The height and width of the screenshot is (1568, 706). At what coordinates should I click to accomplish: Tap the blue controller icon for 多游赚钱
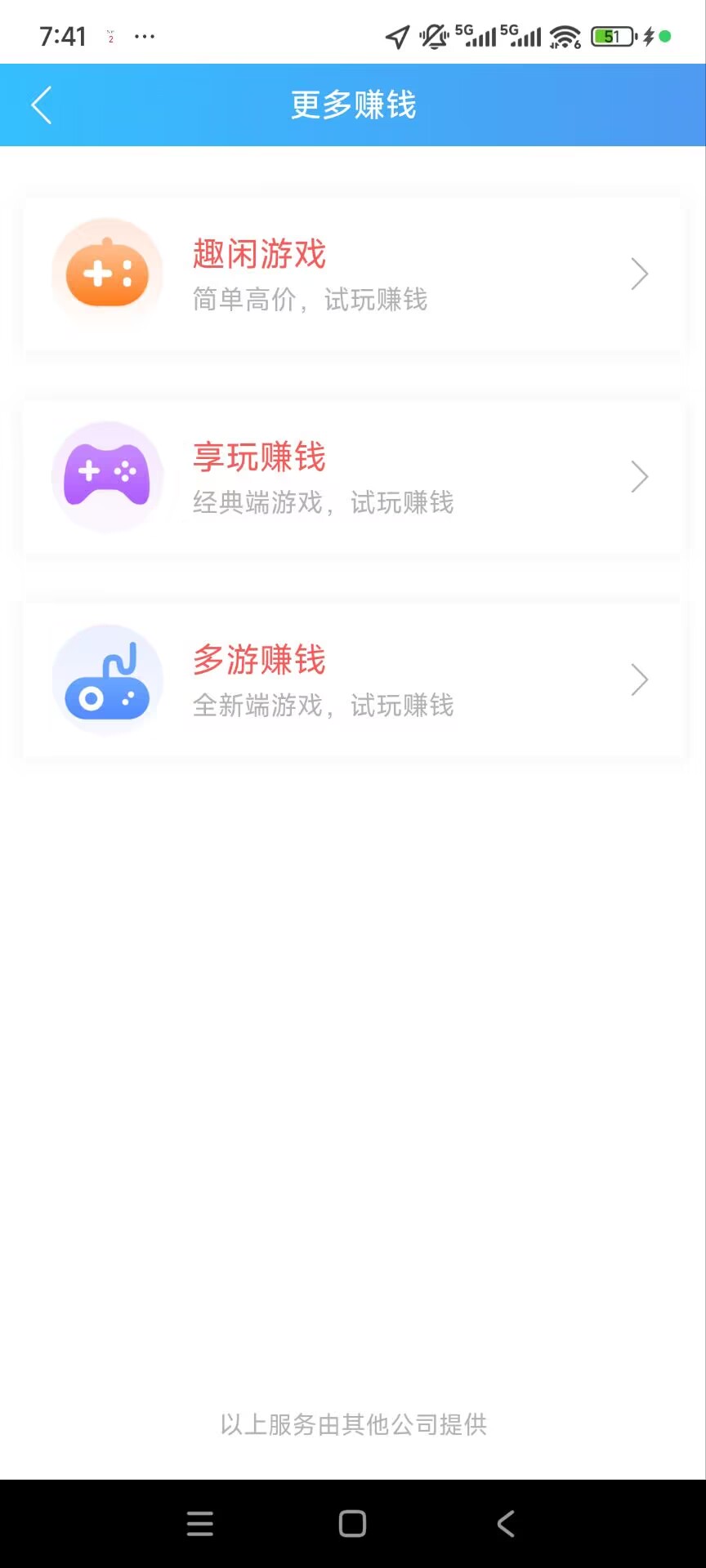click(106, 679)
